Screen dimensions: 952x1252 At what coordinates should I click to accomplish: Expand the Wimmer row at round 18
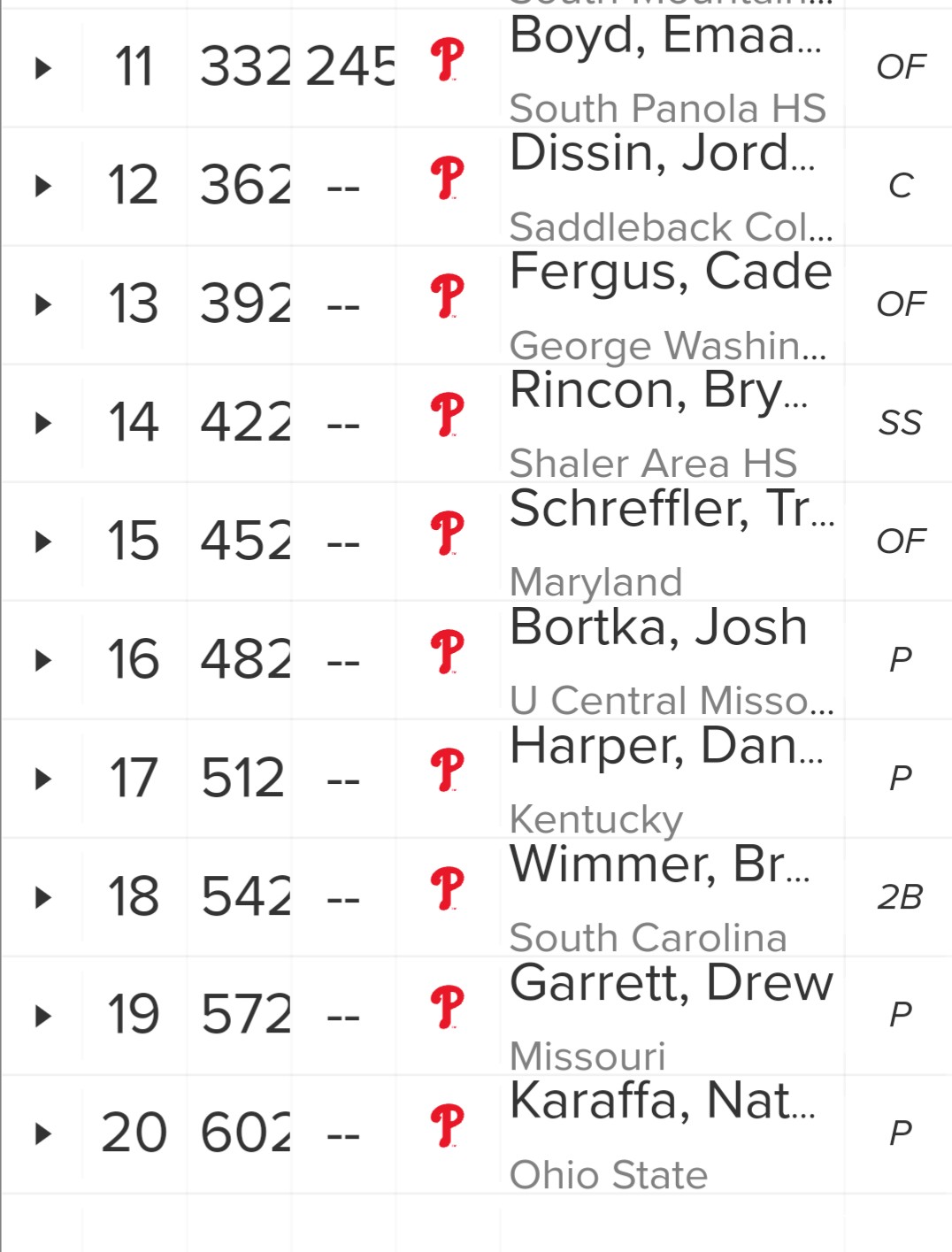[x=42, y=898]
